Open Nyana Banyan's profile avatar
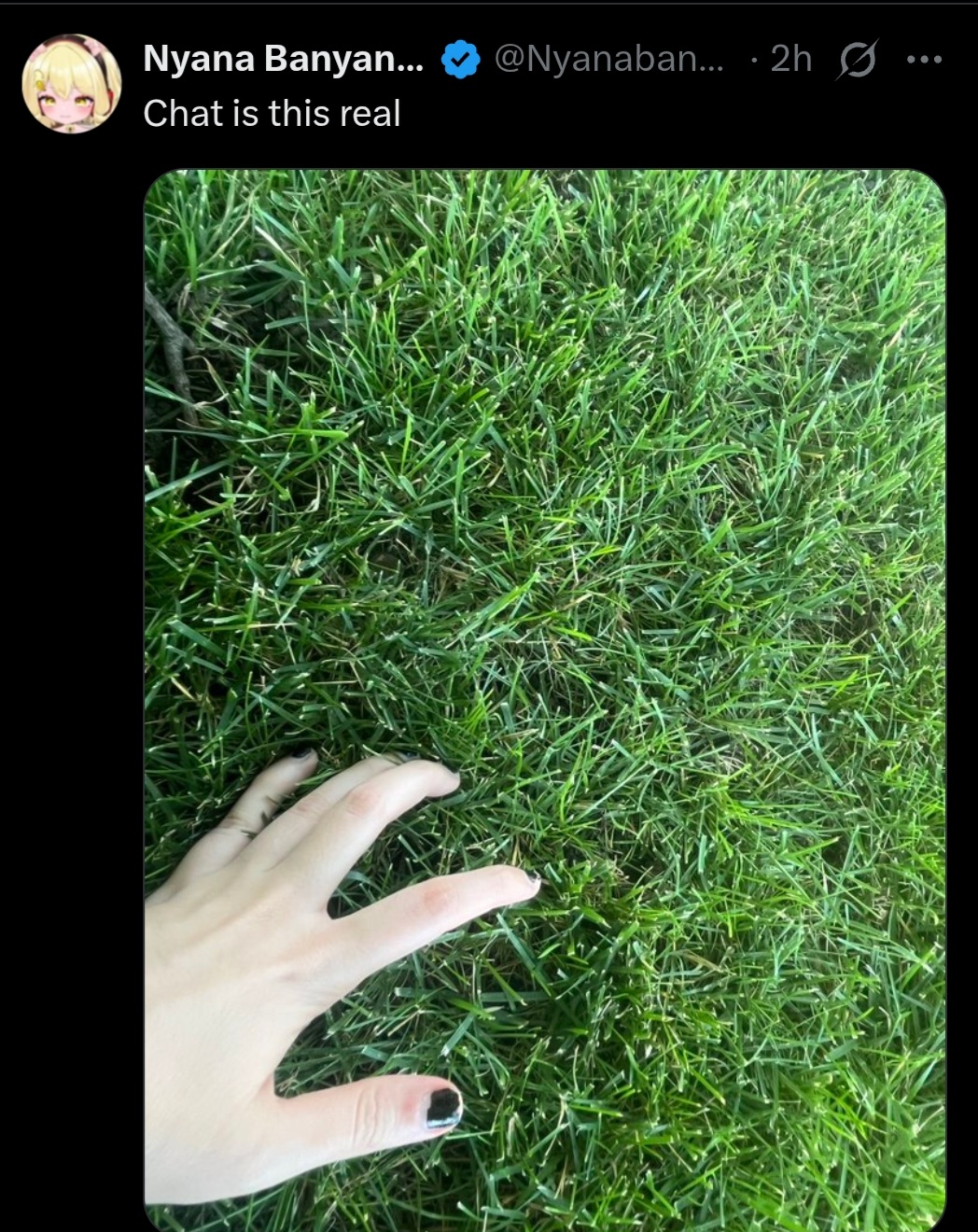This screenshot has width=978, height=1232. (72, 84)
